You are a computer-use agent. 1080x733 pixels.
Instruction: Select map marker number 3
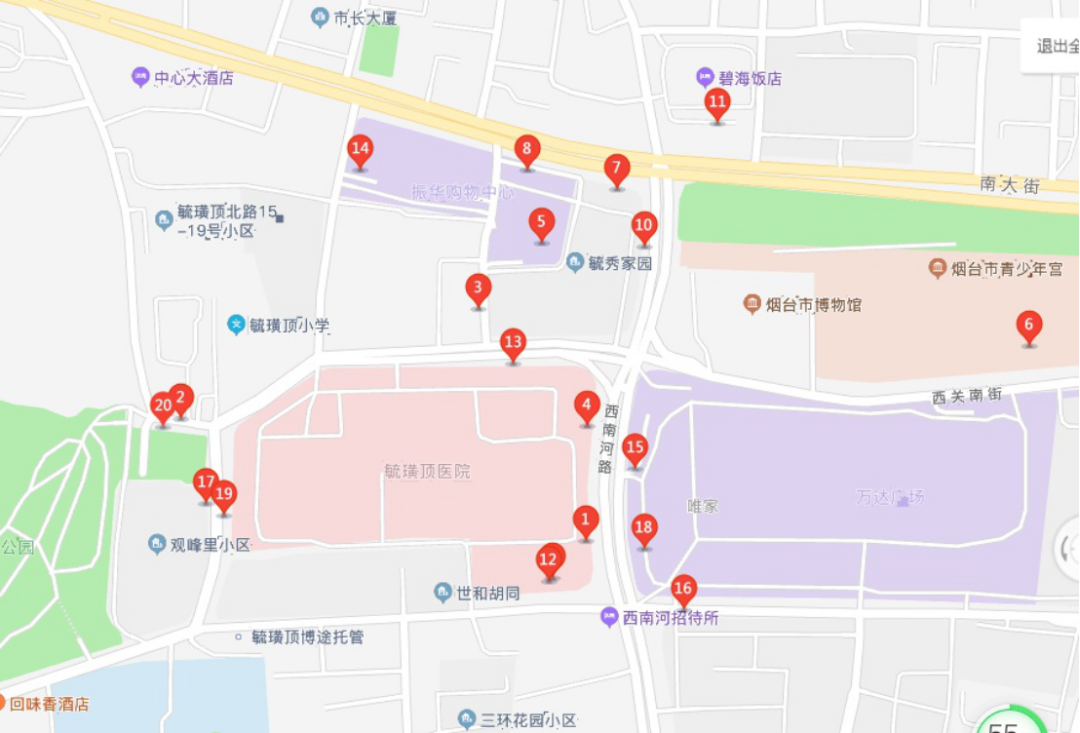478,290
